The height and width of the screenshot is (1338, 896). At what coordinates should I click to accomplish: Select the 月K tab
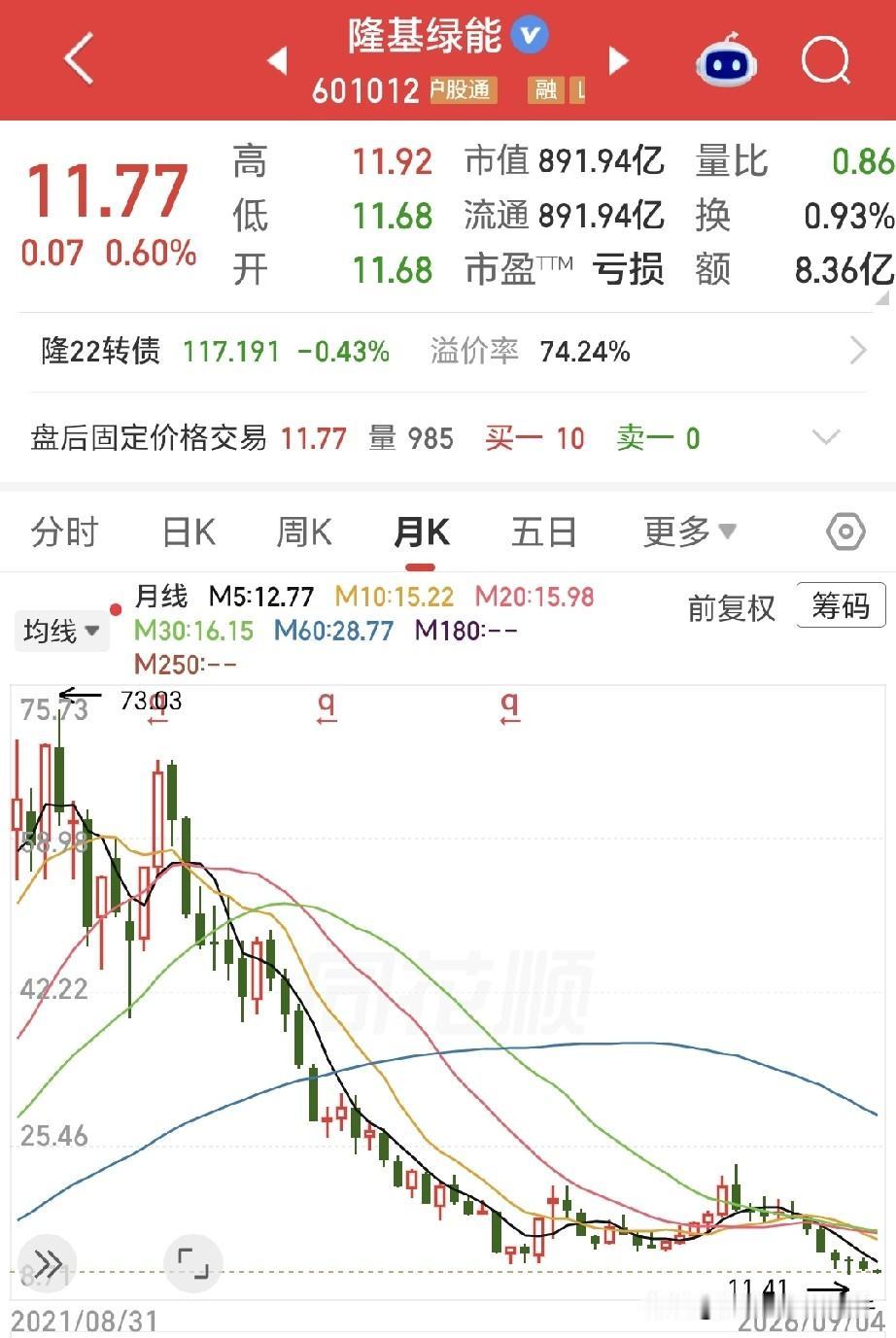pos(422,532)
